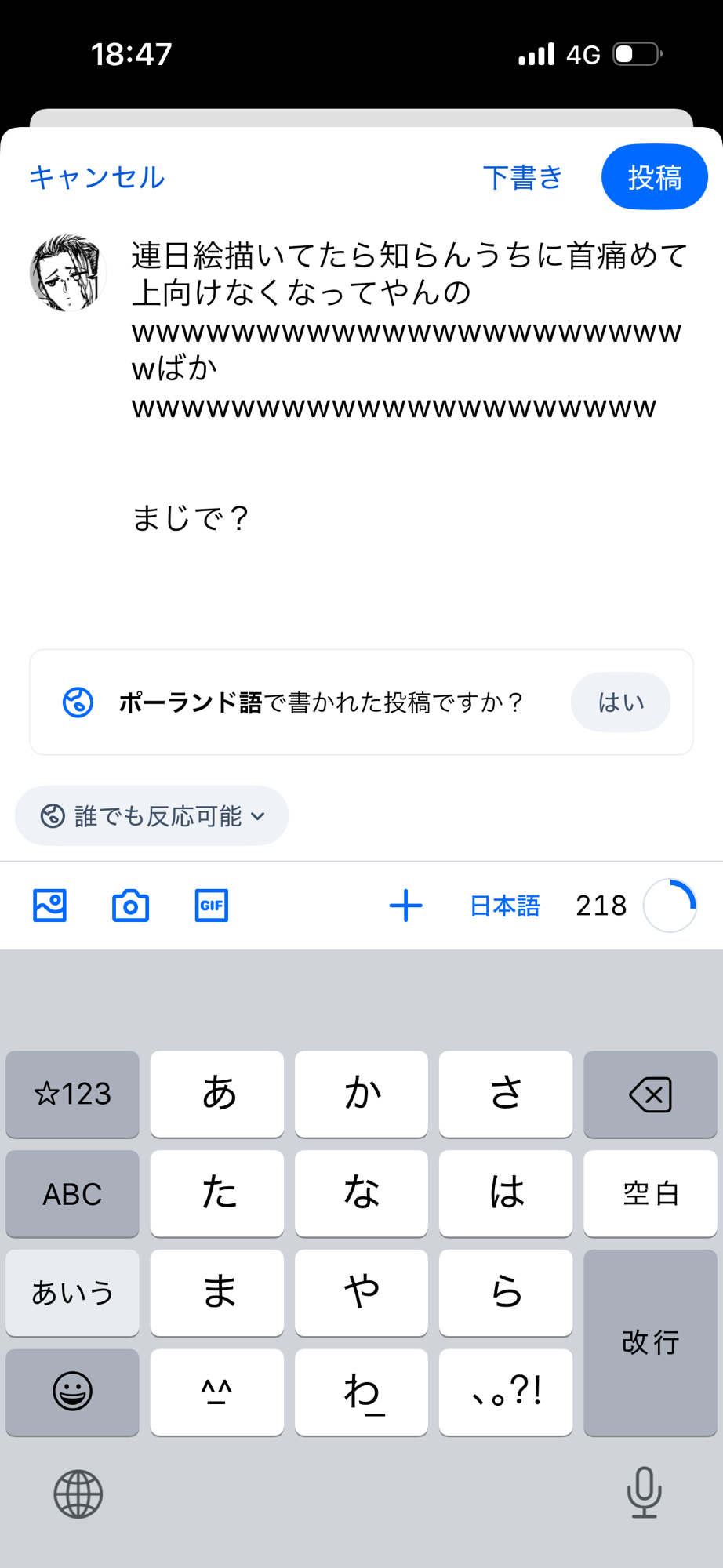Add another post with the plus icon
Image resolution: width=723 pixels, height=1568 pixels.
pyautogui.click(x=405, y=906)
